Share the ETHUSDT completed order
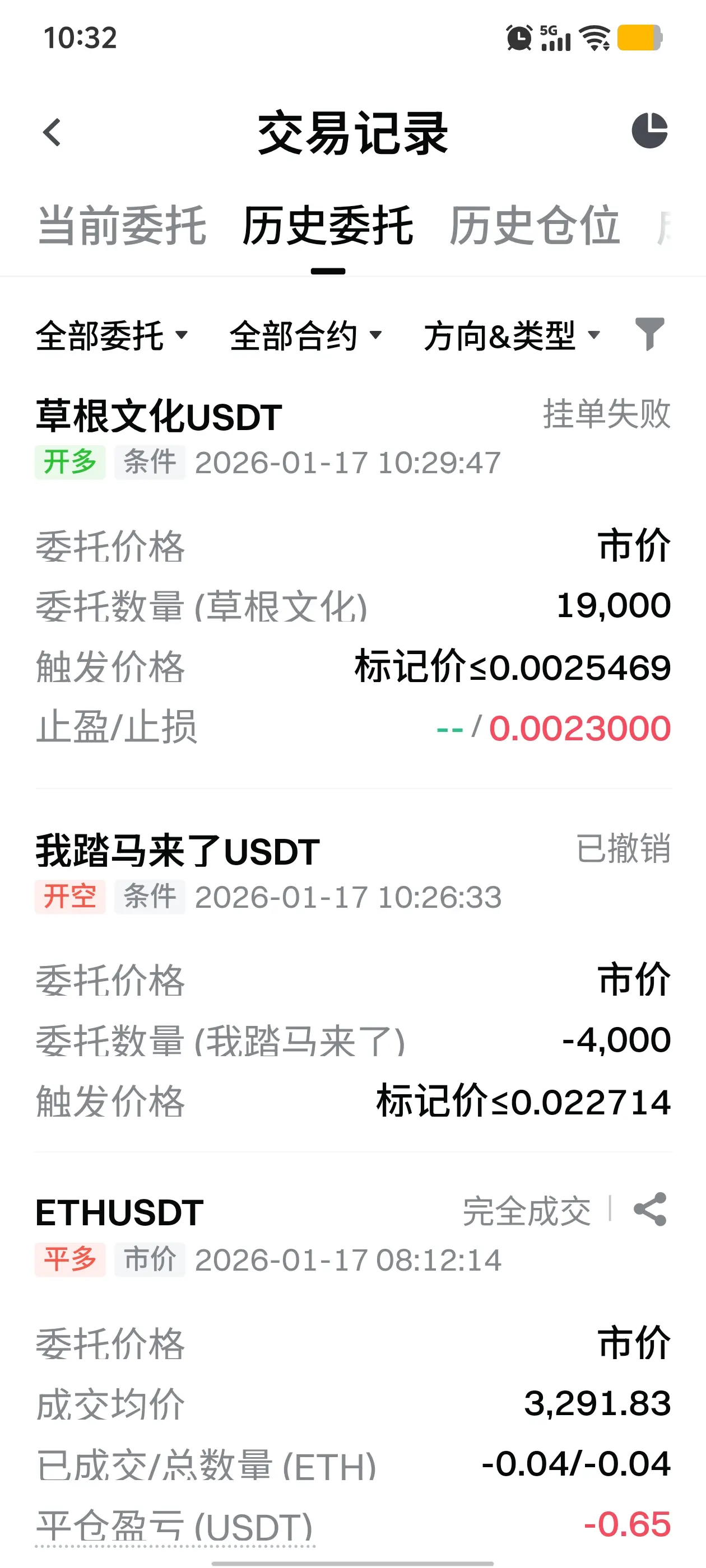Viewport: 706px width, 1568px height. [650, 1210]
